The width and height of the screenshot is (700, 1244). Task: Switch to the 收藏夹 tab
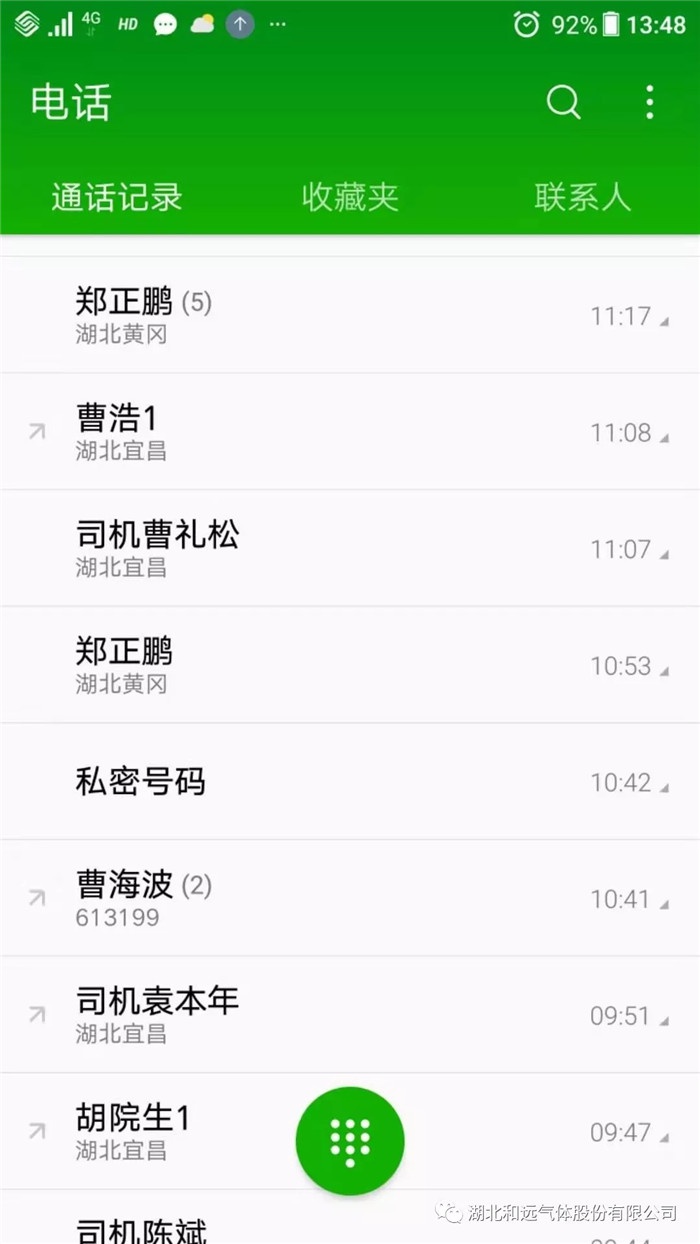tap(350, 197)
